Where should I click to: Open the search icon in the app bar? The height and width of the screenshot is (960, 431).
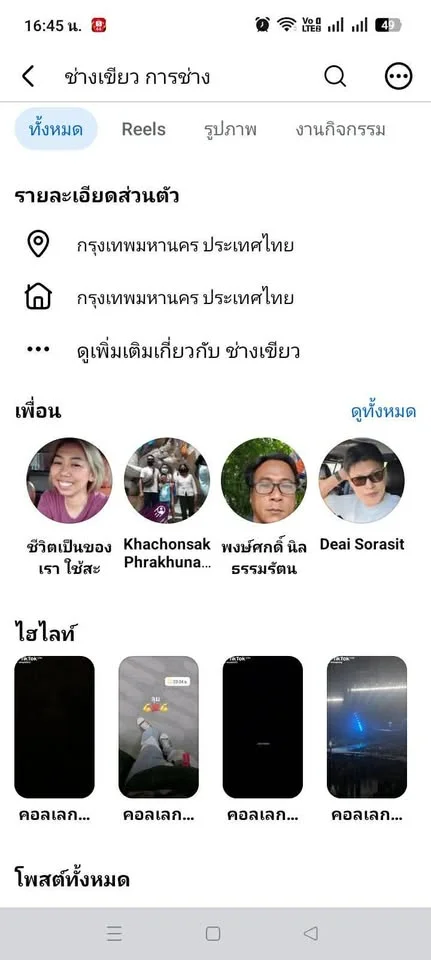pyautogui.click(x=335, y=77)
